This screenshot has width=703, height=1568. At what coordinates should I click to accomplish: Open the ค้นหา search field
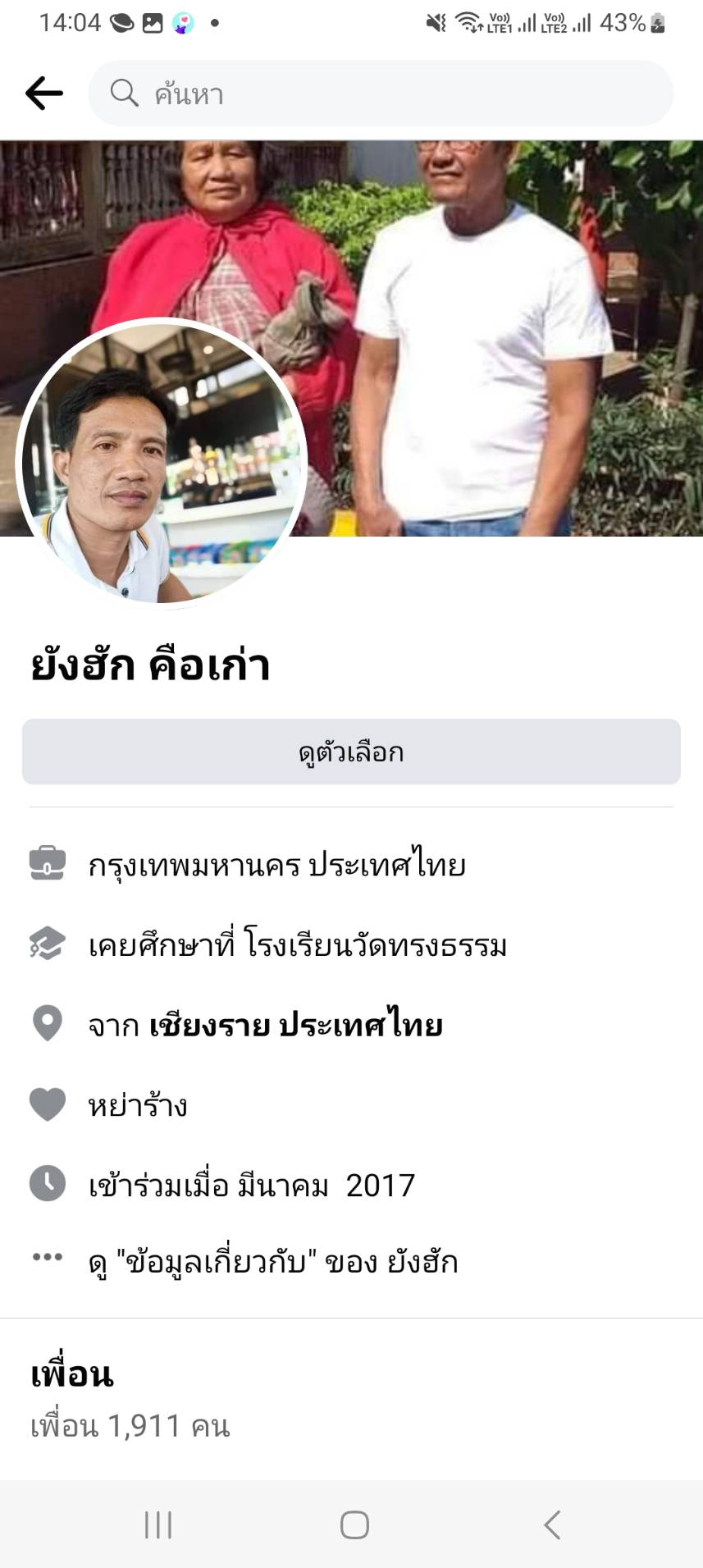381,94
